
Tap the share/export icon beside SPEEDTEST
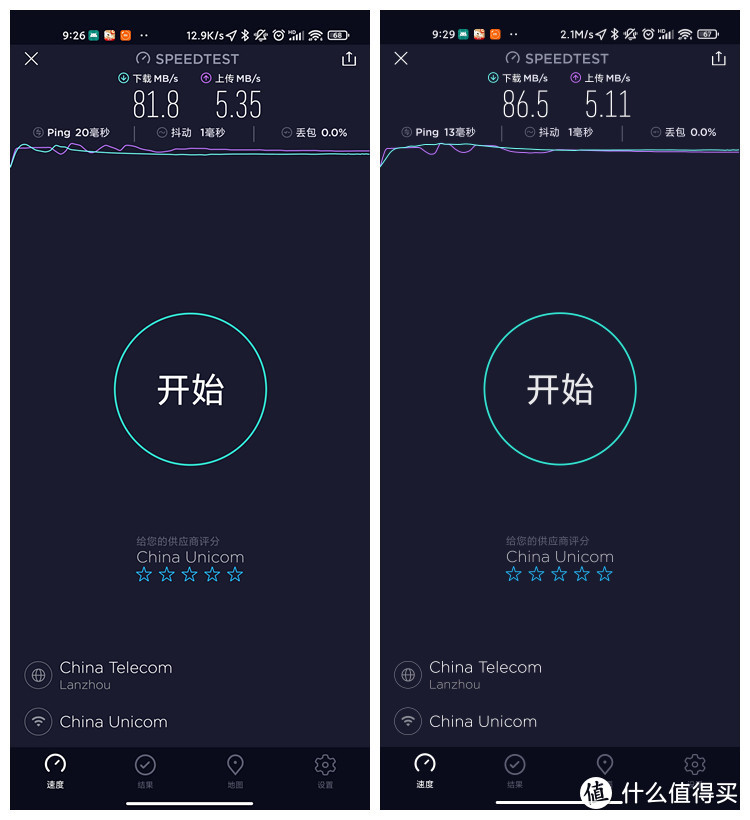coord(348,58)
